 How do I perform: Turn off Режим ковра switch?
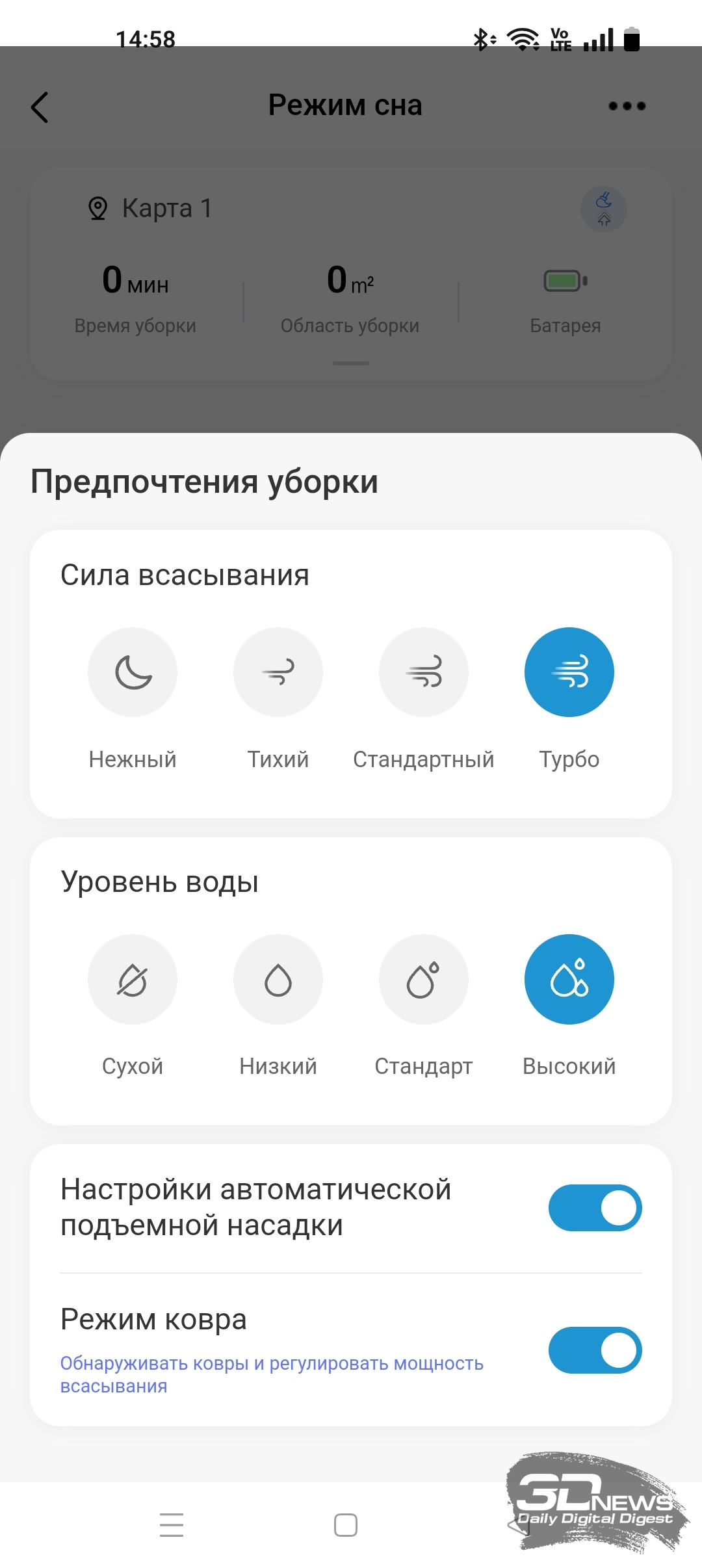595,1350
